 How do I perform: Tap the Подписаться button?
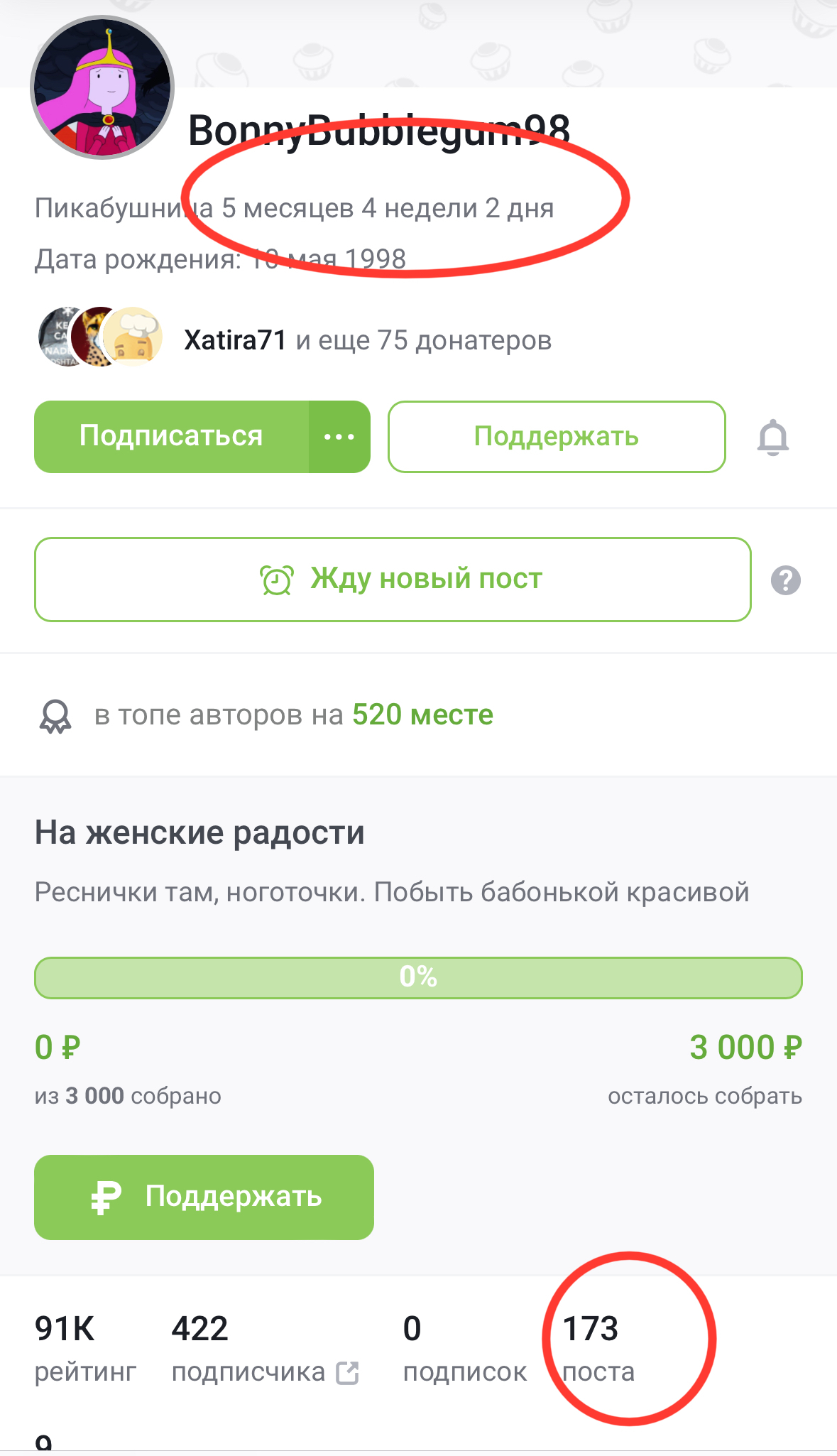[x=171, y=436]
